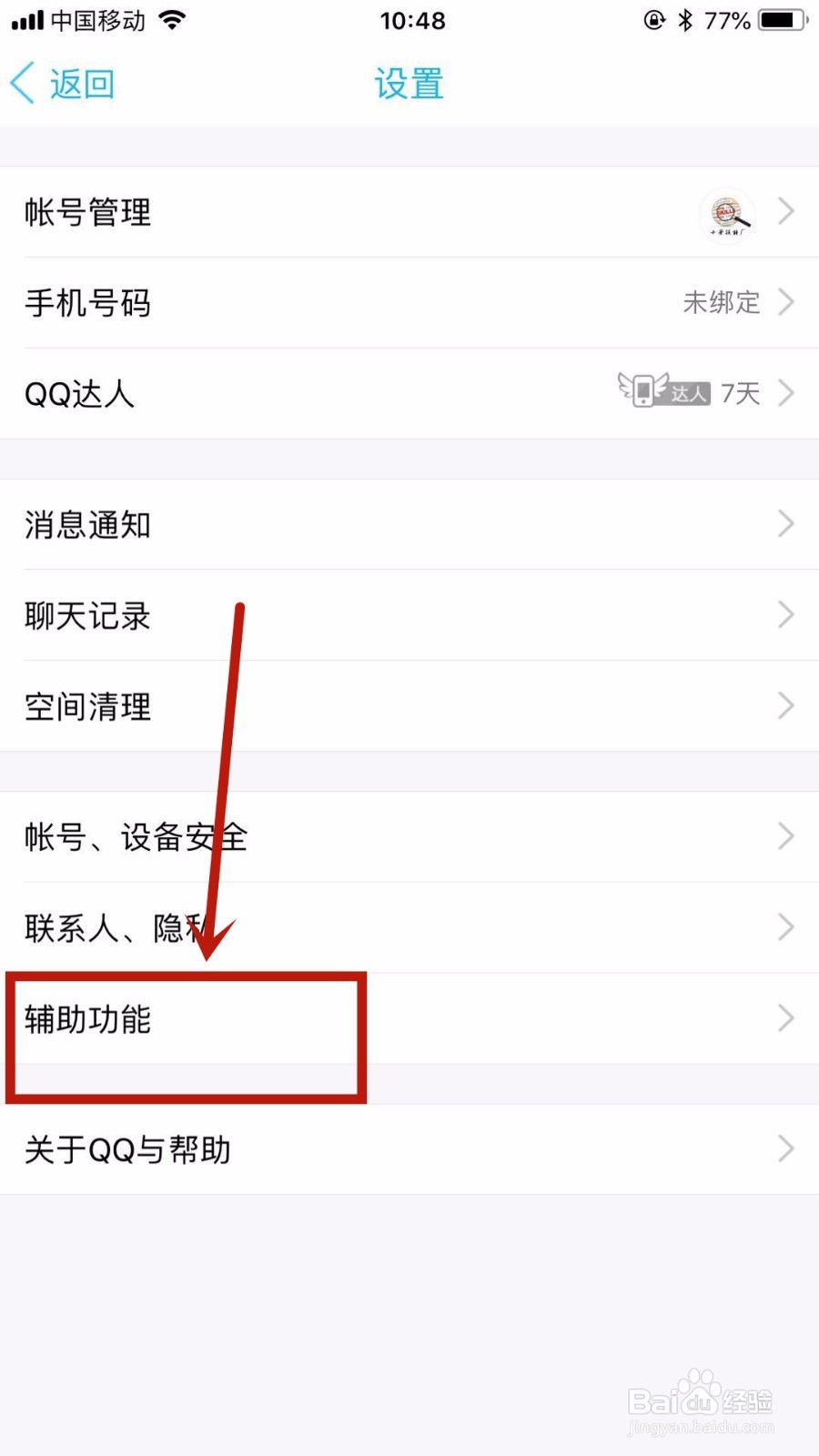Expand 消息通知 via its right chevron
Image resolution: width=819 pixels, height=1456 pixels.
click(x=784, y=524)
